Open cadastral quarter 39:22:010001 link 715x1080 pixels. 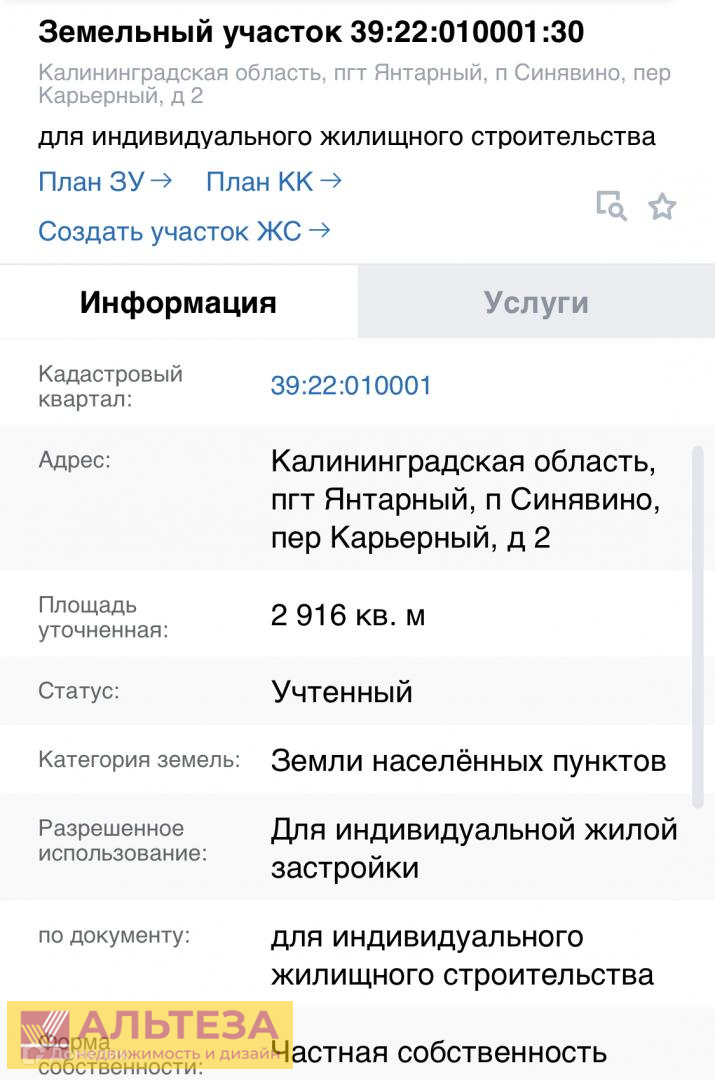351,386
